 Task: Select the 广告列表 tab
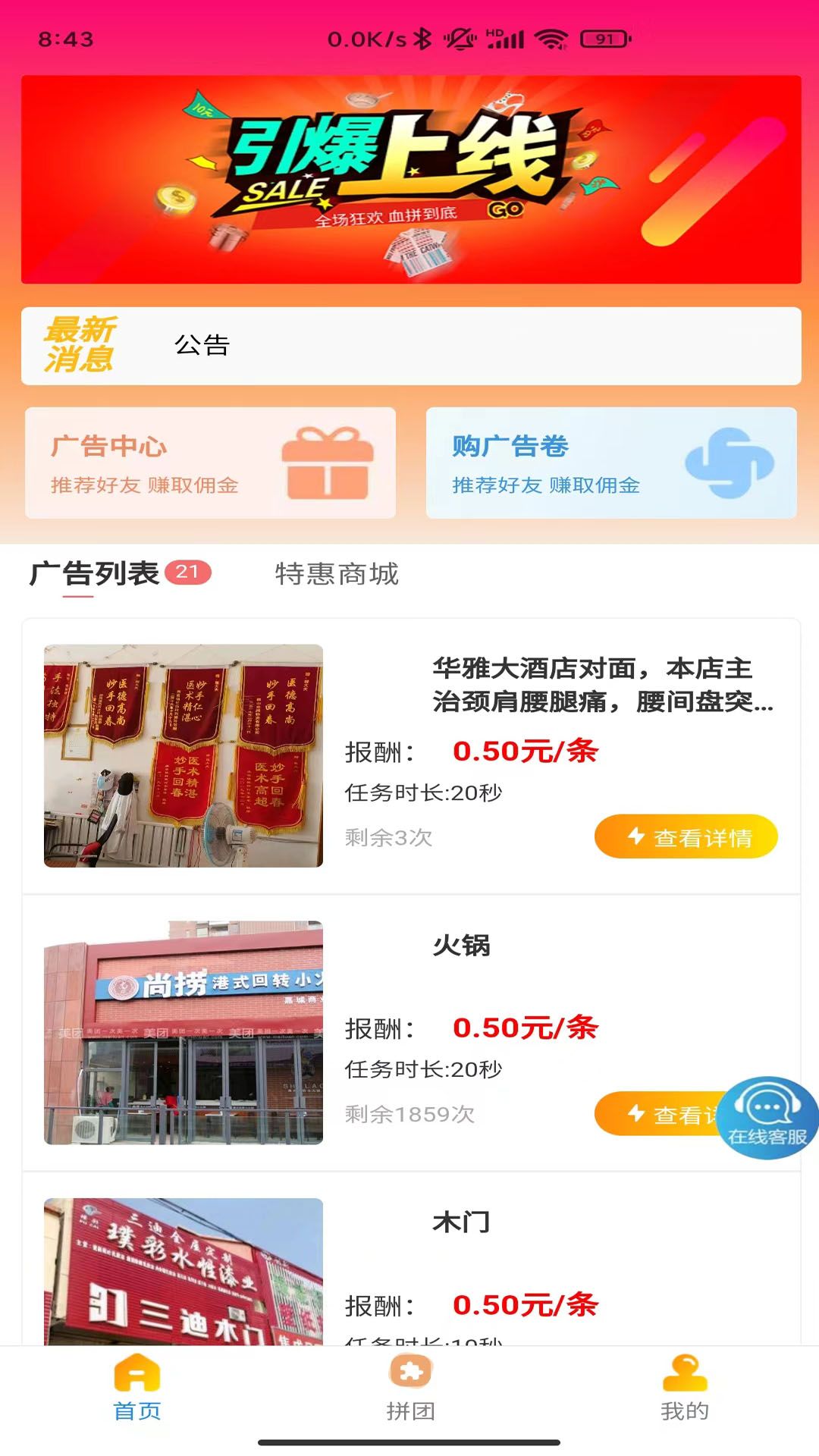[96, 576]
